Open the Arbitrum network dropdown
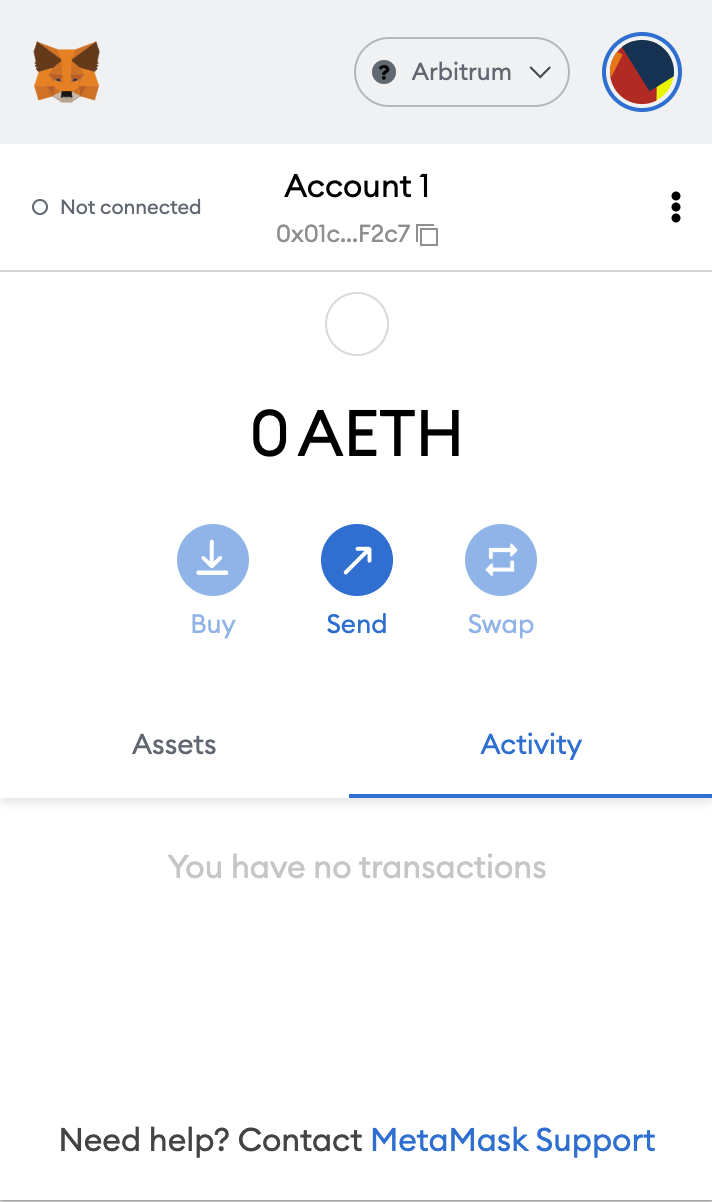This screenshot has height=1202, width=712. coord(461,72)
